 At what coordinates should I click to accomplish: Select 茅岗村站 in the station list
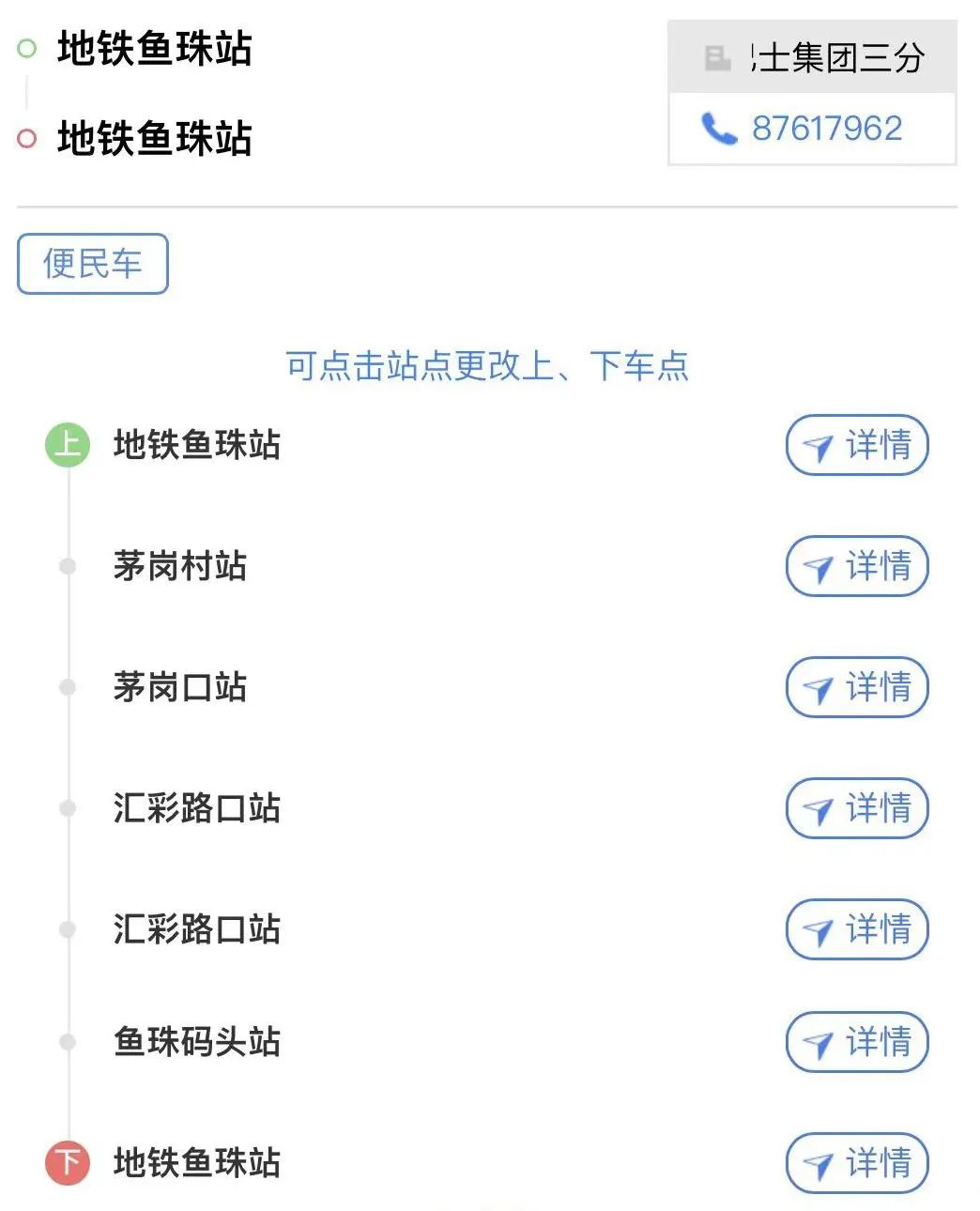(x=179, y=566)
